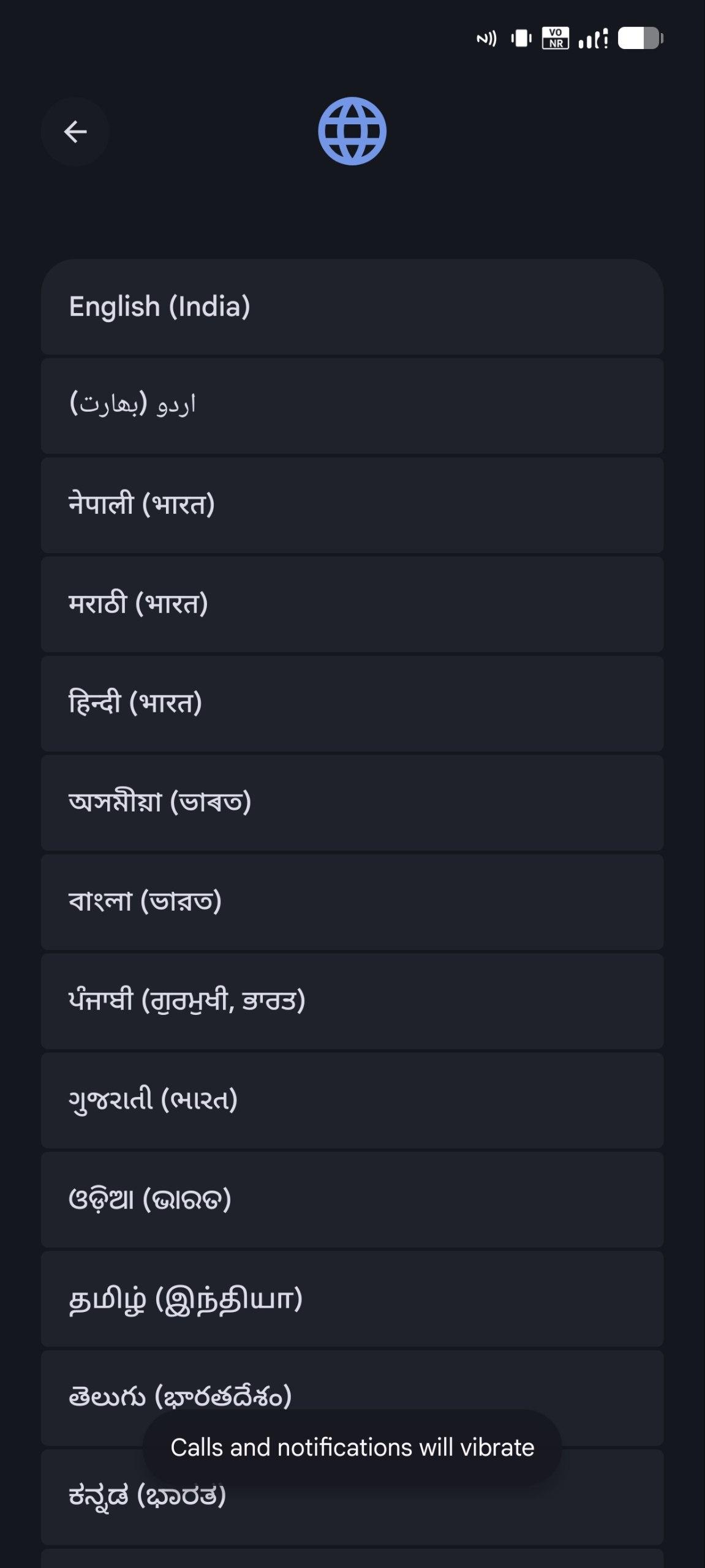The width and height of the screenshot is (705, 1568).
Task: Select नेपाली (भारत) language option
Action: [x=352, y=505]
